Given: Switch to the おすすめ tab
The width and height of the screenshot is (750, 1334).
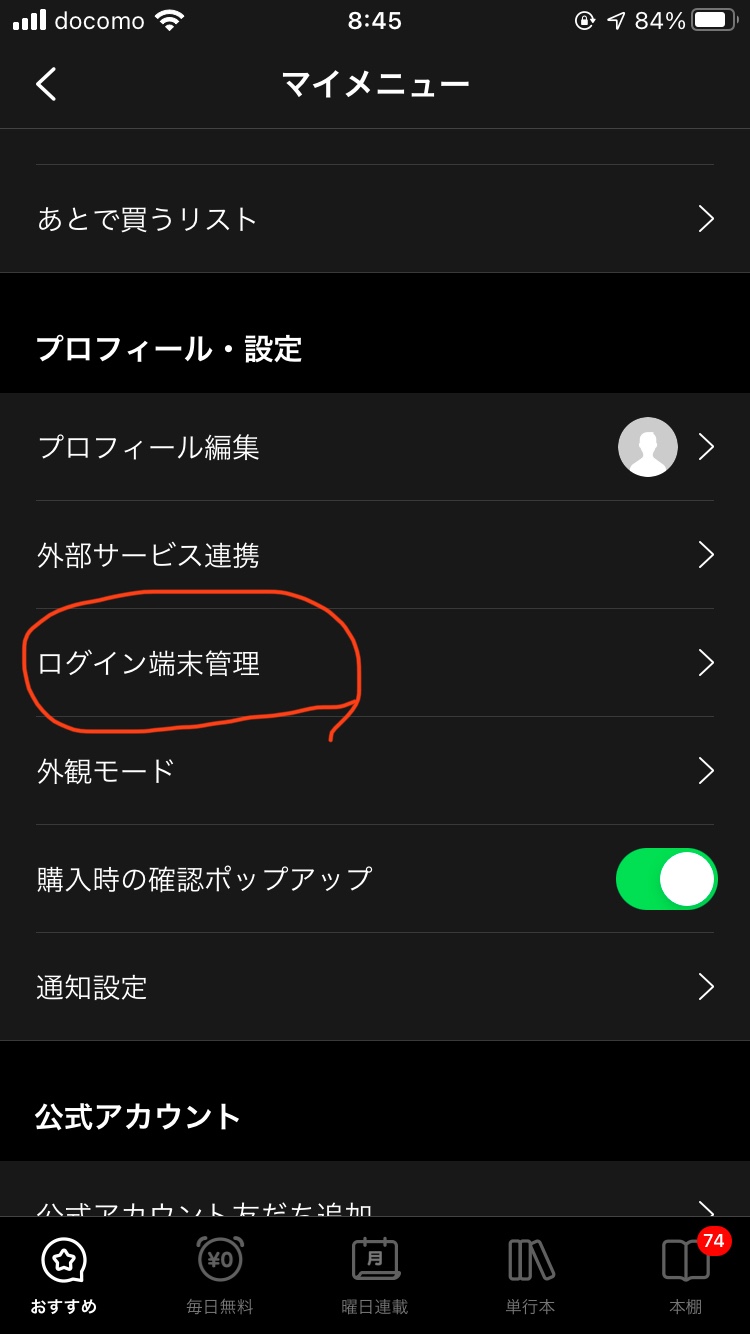Looking at the screenshot, I should (64, 1275).
